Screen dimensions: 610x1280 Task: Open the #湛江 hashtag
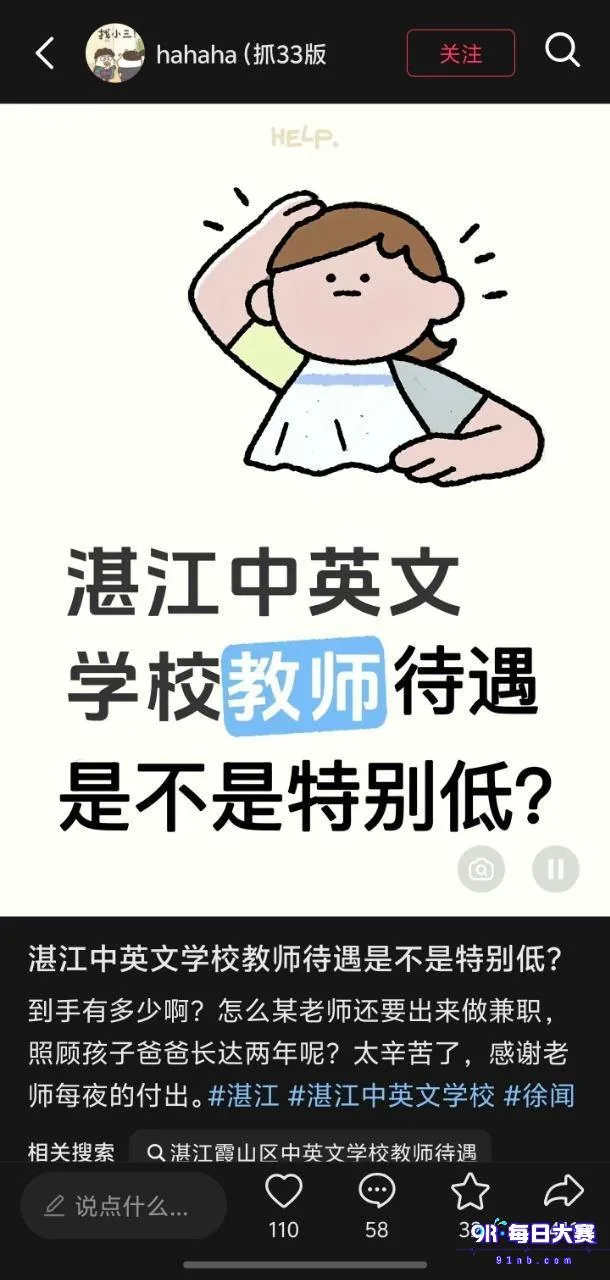coord(244,1095)
